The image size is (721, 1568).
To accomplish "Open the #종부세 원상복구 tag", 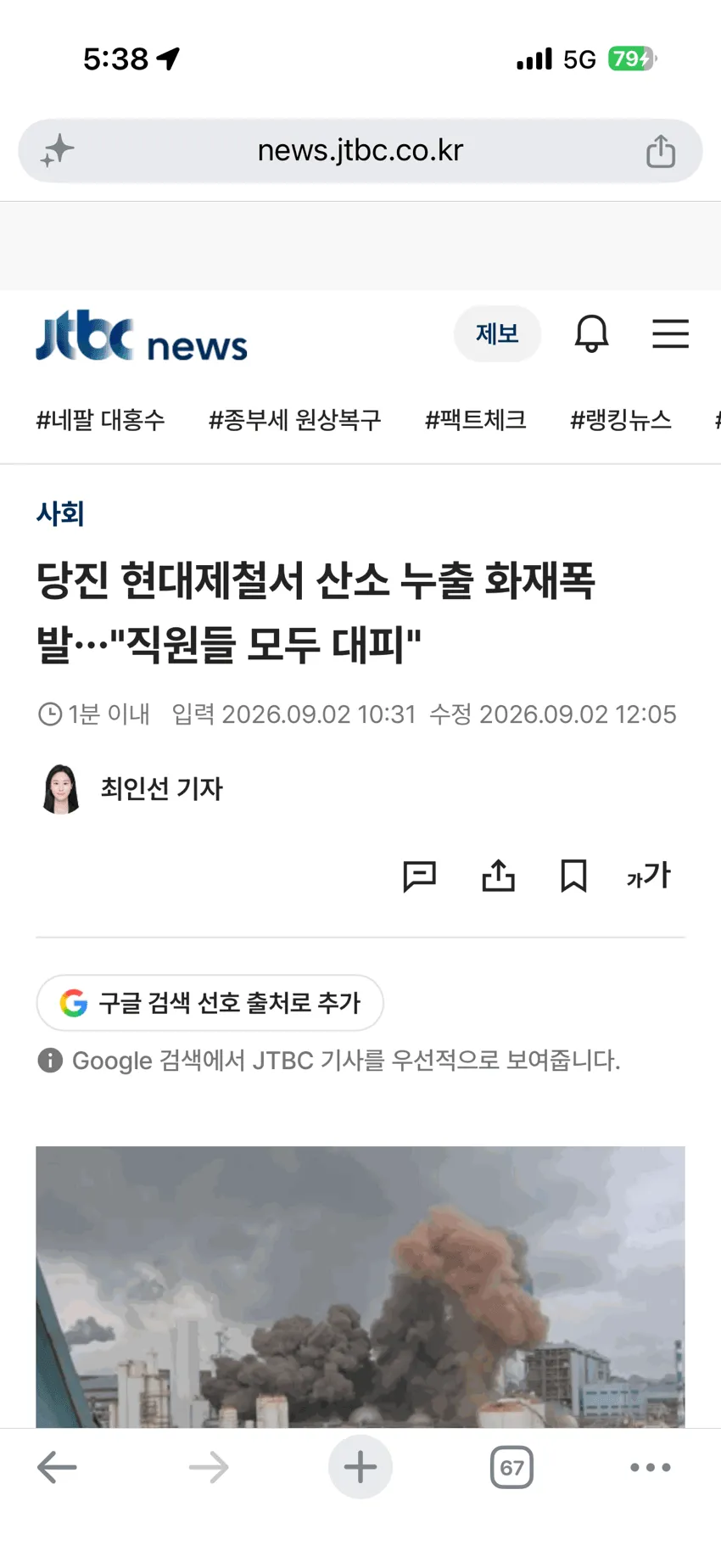I will [x=295, y=420].
